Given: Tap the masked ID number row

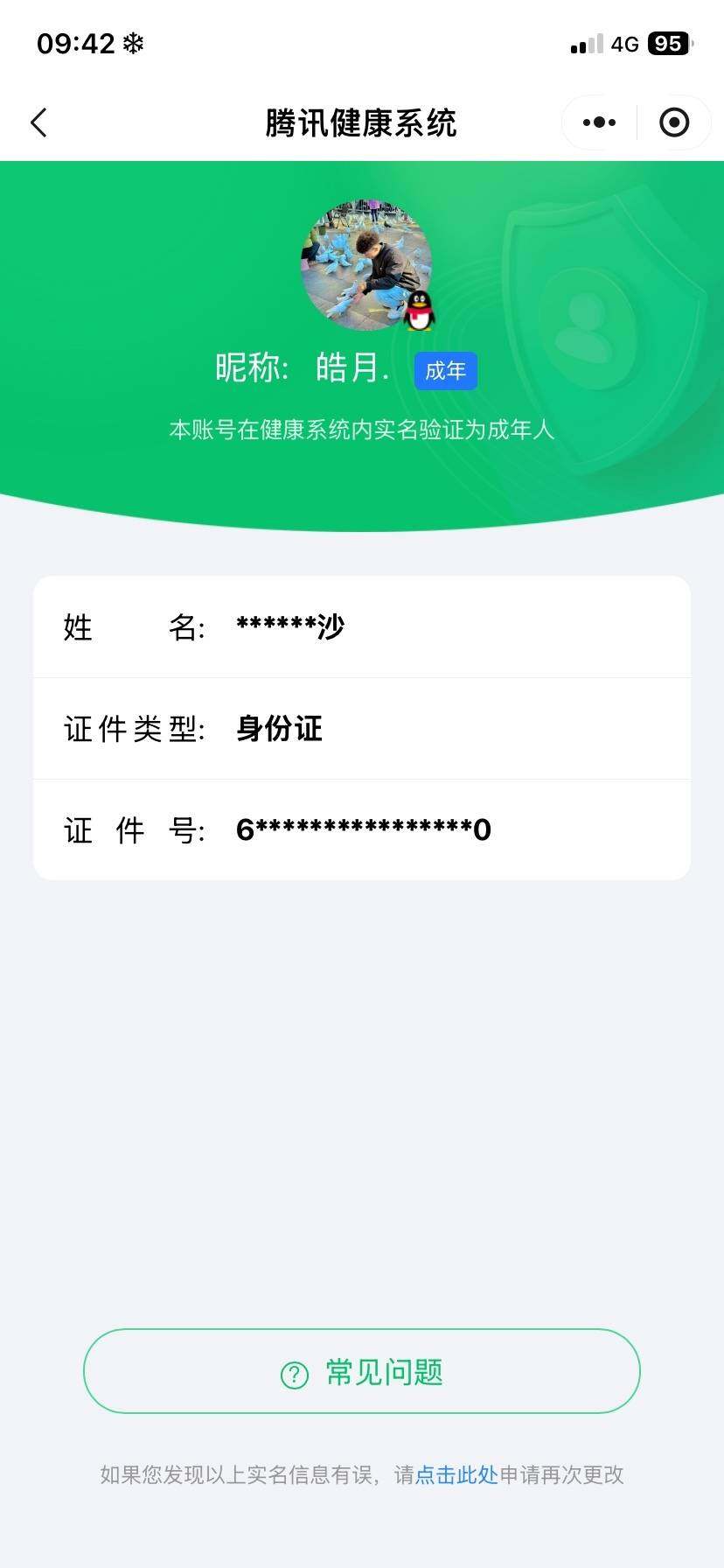Looking at the screenshot, I should pyautogui.click(x=363, y=829).
